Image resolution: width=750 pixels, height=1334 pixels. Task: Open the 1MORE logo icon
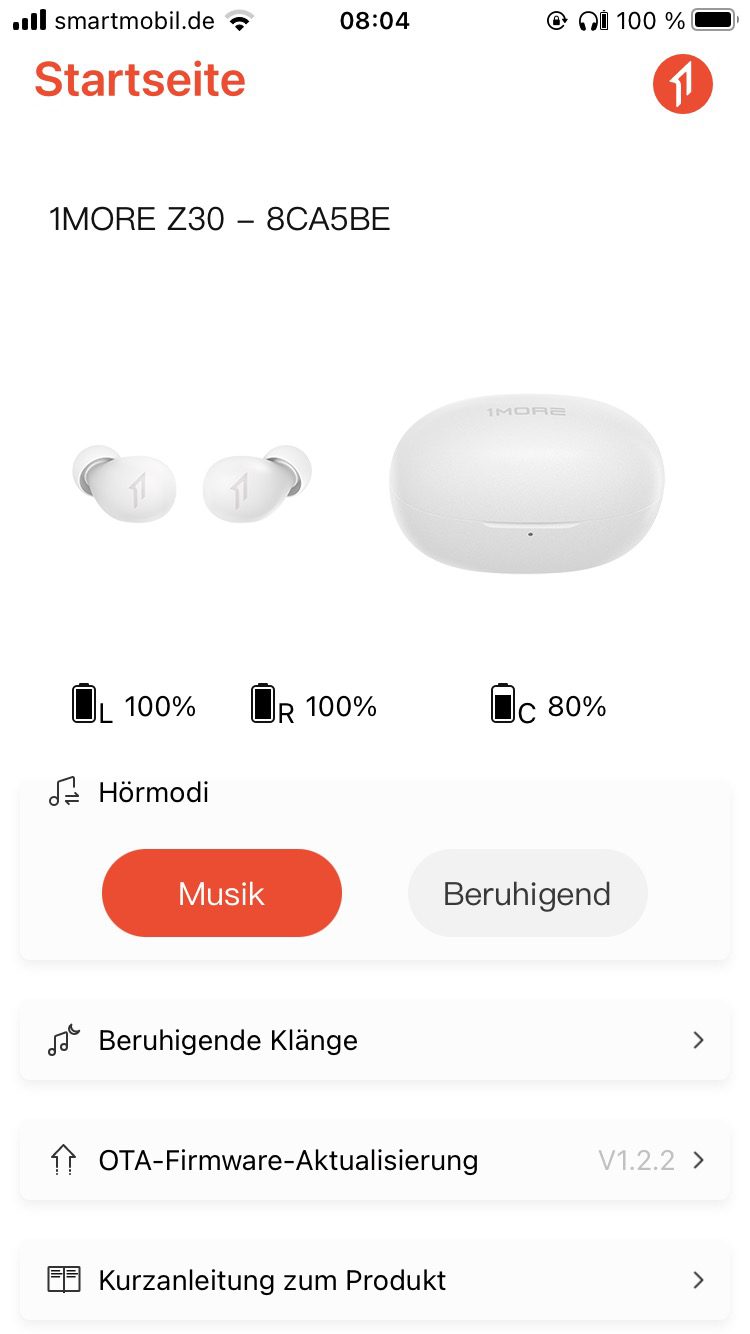[x=682, y=84]
